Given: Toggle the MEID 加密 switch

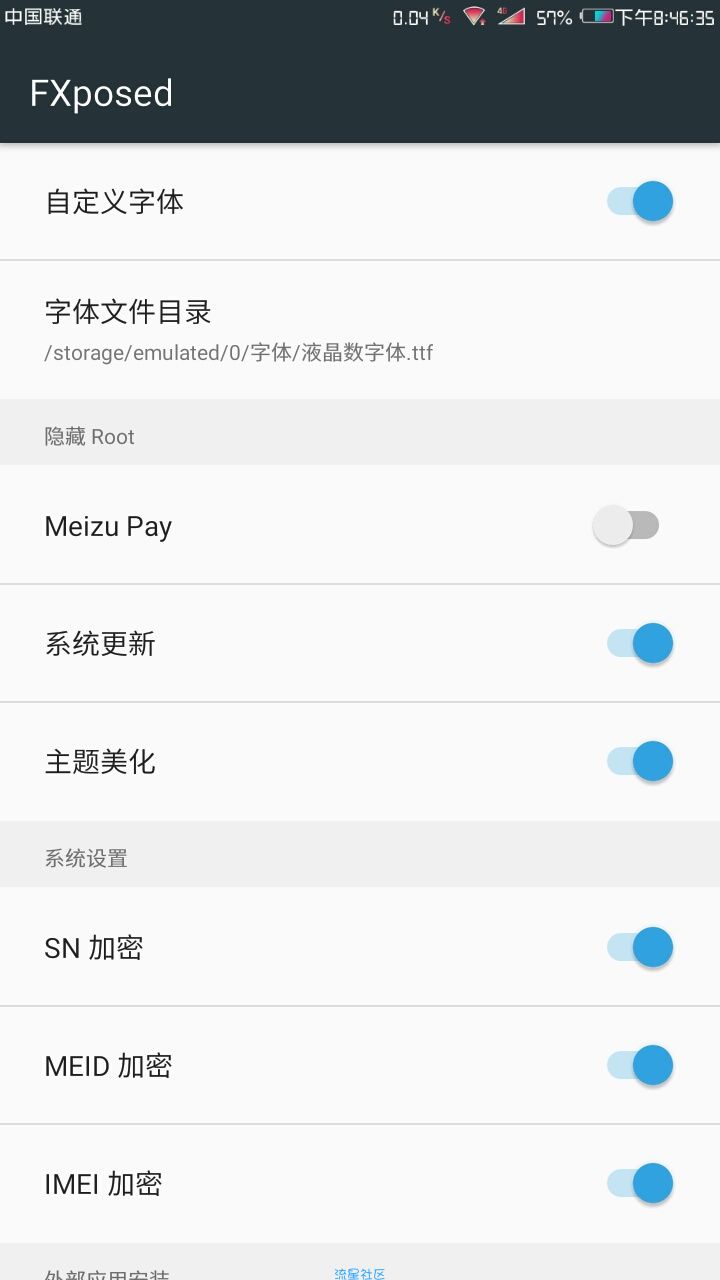Looking at the screenshot, I should 640,1065.
